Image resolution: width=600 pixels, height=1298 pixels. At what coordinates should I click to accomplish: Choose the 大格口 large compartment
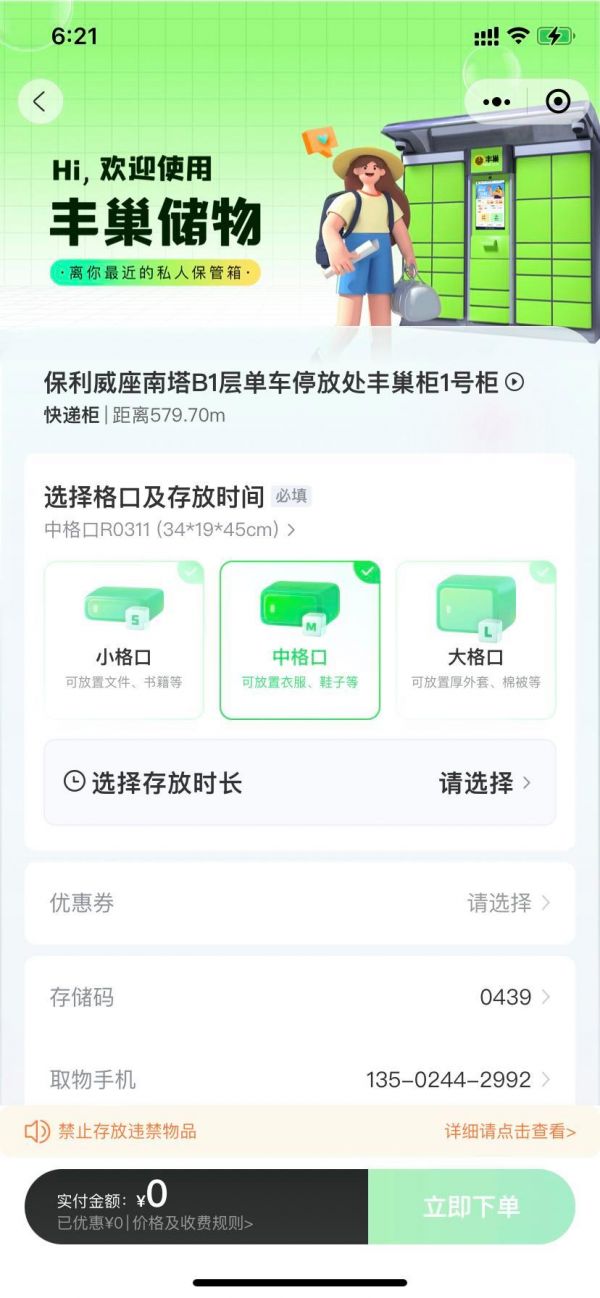[476, 640]
